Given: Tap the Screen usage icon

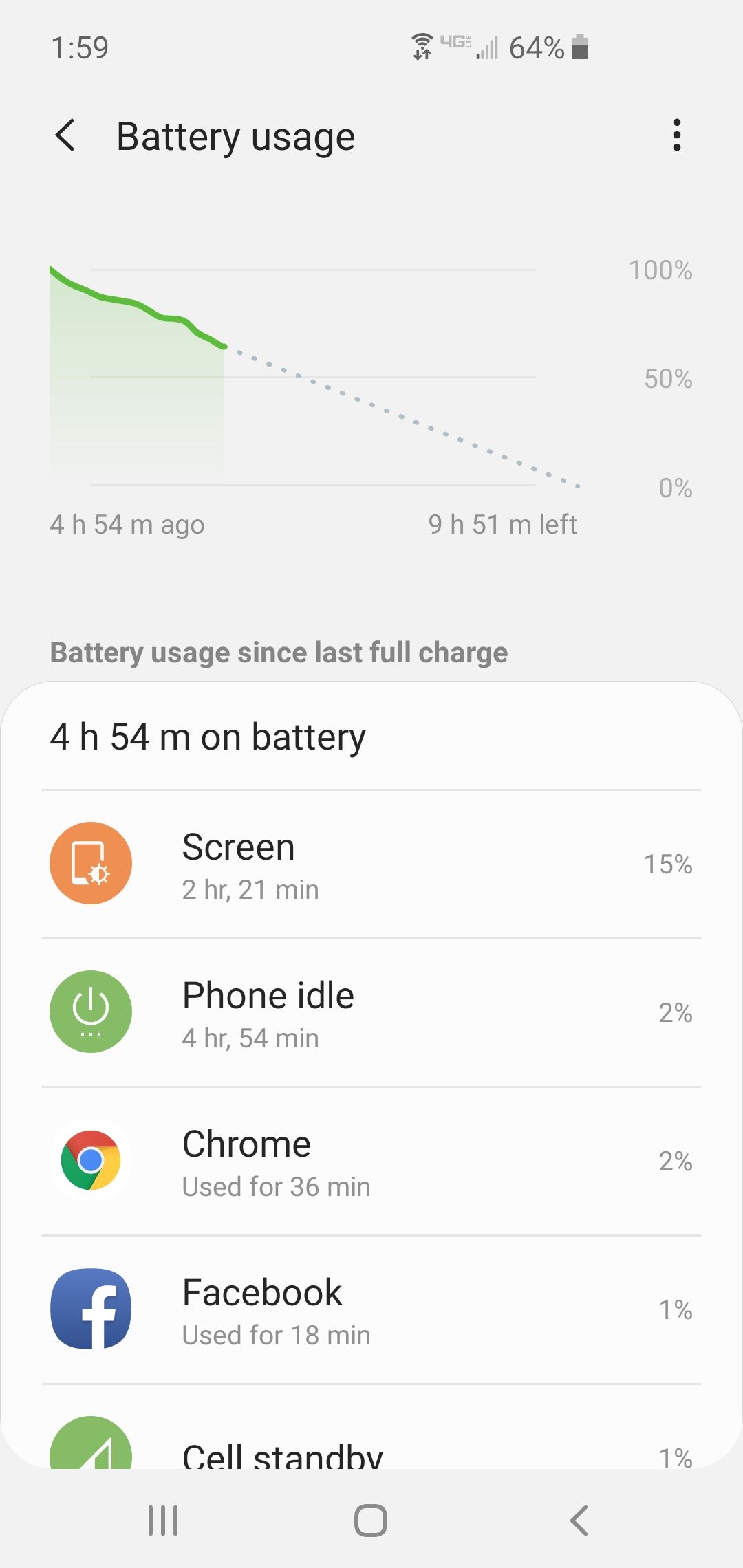Looking at the screenshot, I should point(90,864).
